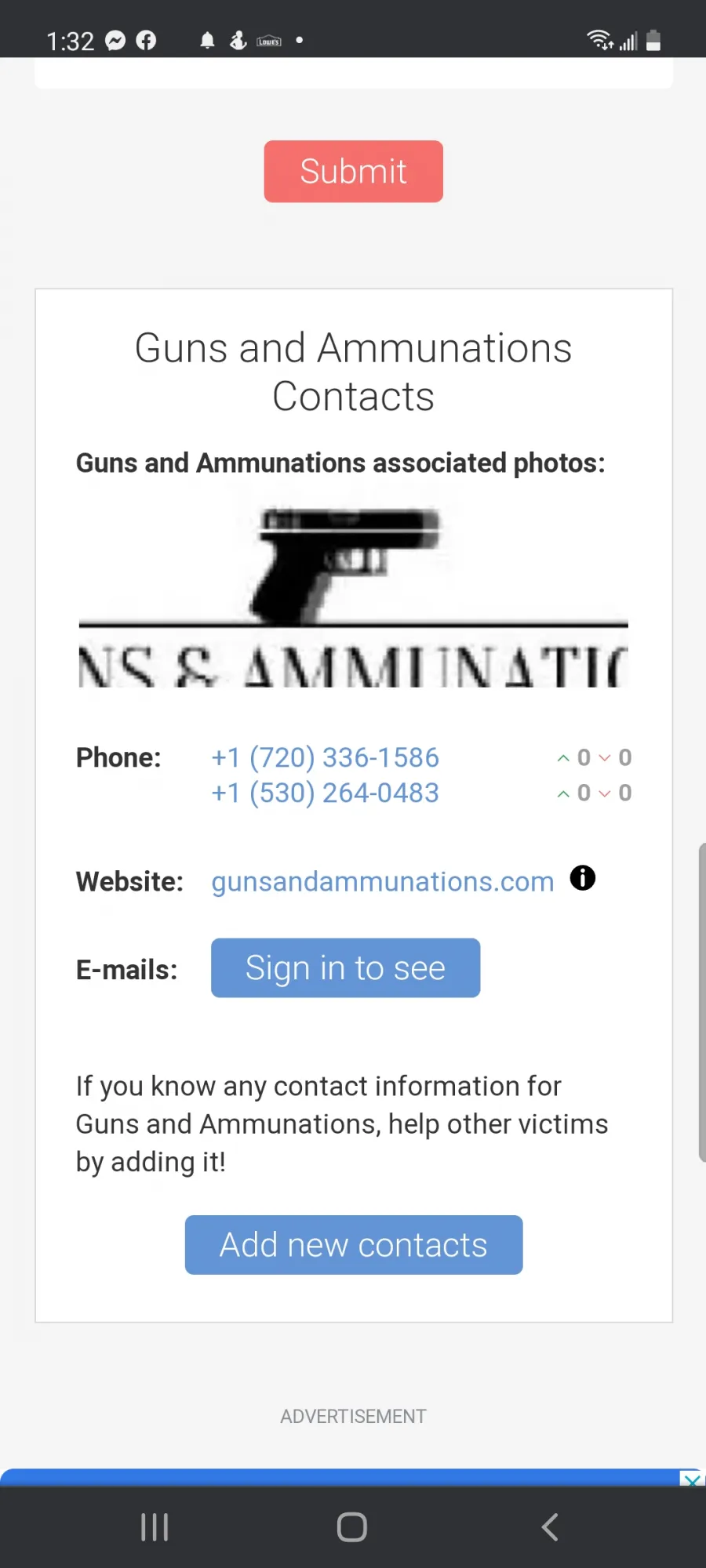The height and width of the screenshot is (1568, 706).
Task: Downvote the (720) 336-1586 phone number
Action: [x=604, y=758]
